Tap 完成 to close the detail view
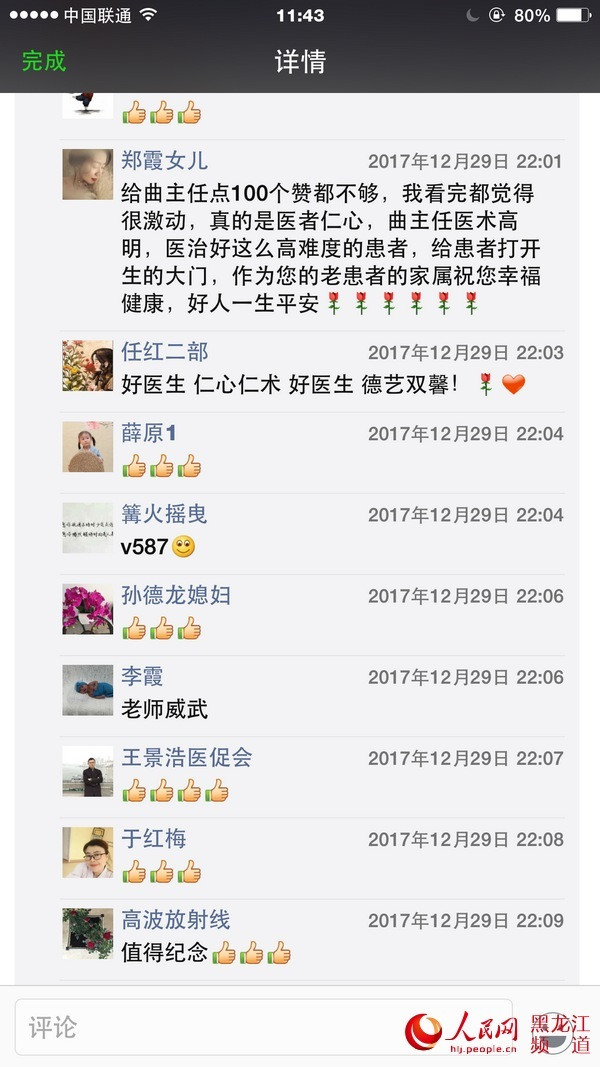600x1067 pixels. pos(44,61)
